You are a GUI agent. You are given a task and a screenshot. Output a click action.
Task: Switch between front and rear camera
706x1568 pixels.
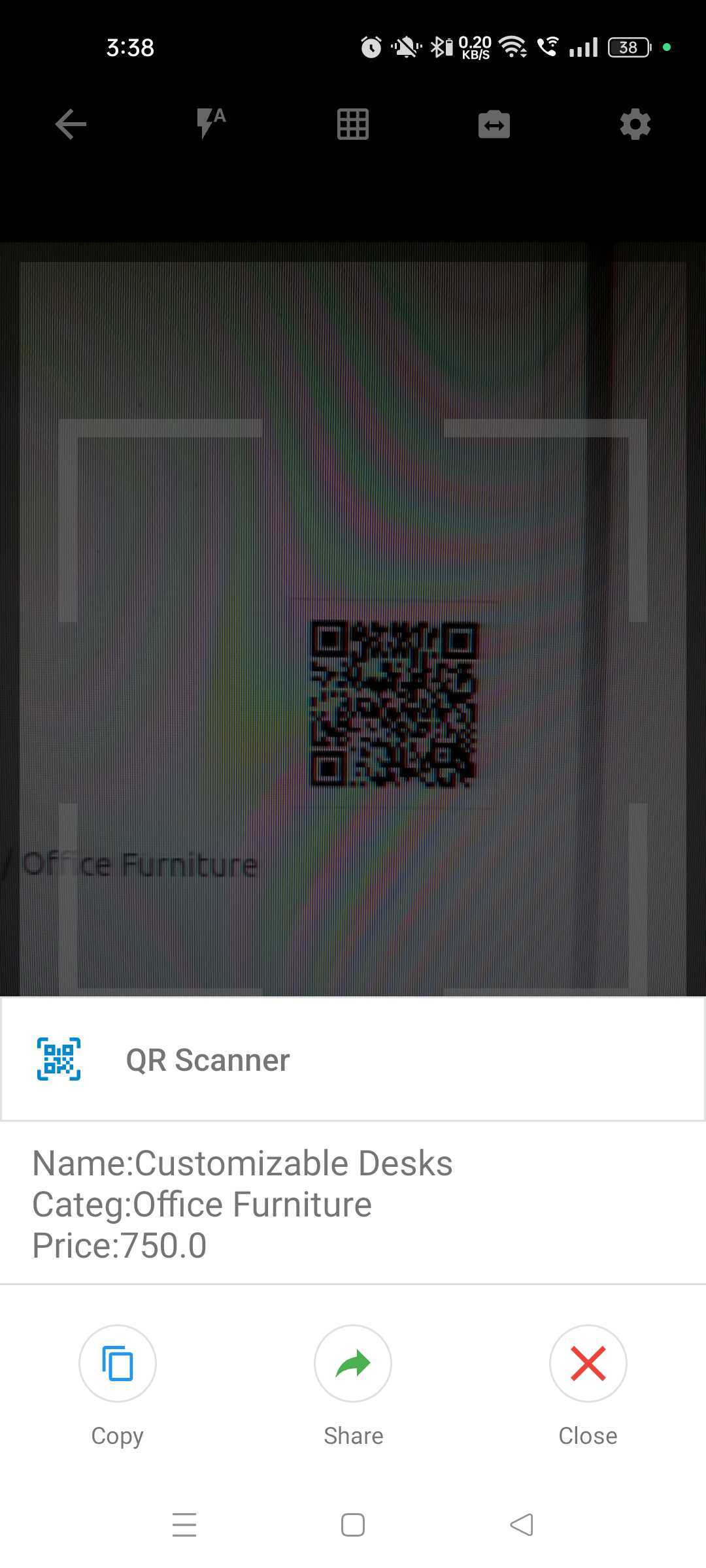tap(494, 124)
